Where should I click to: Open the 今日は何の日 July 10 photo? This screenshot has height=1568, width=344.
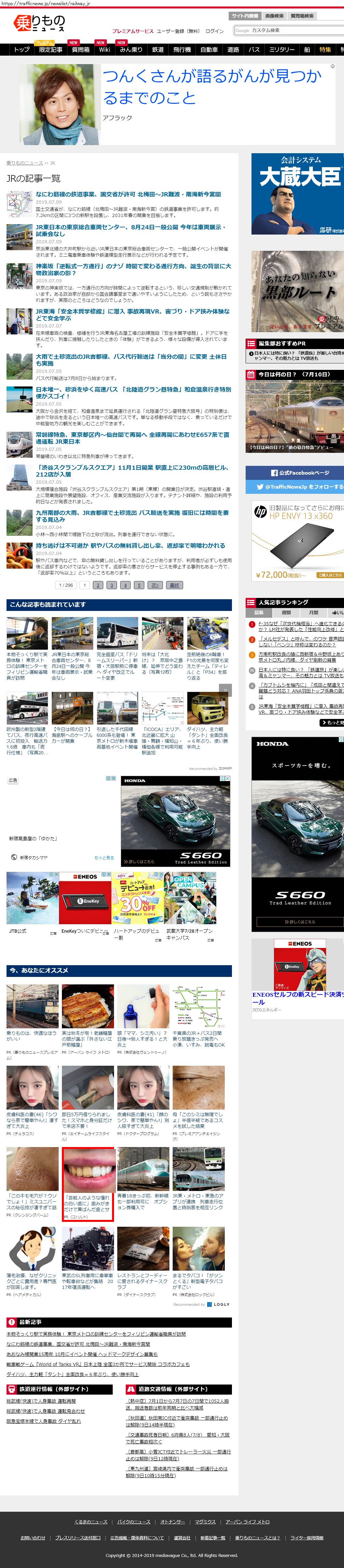point(295,414)
